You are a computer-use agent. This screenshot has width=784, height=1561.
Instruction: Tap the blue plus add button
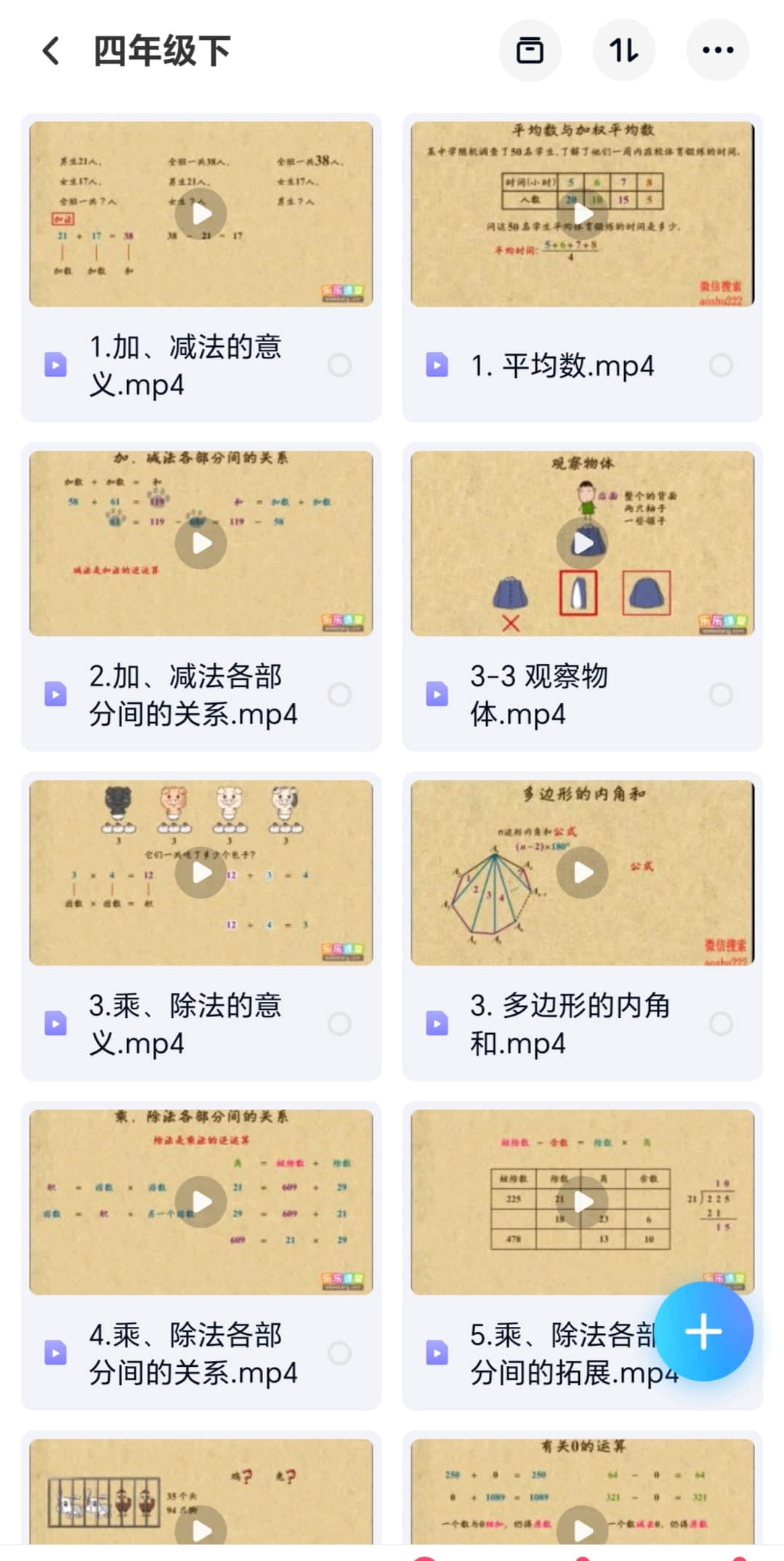(x=703, y=1331)
